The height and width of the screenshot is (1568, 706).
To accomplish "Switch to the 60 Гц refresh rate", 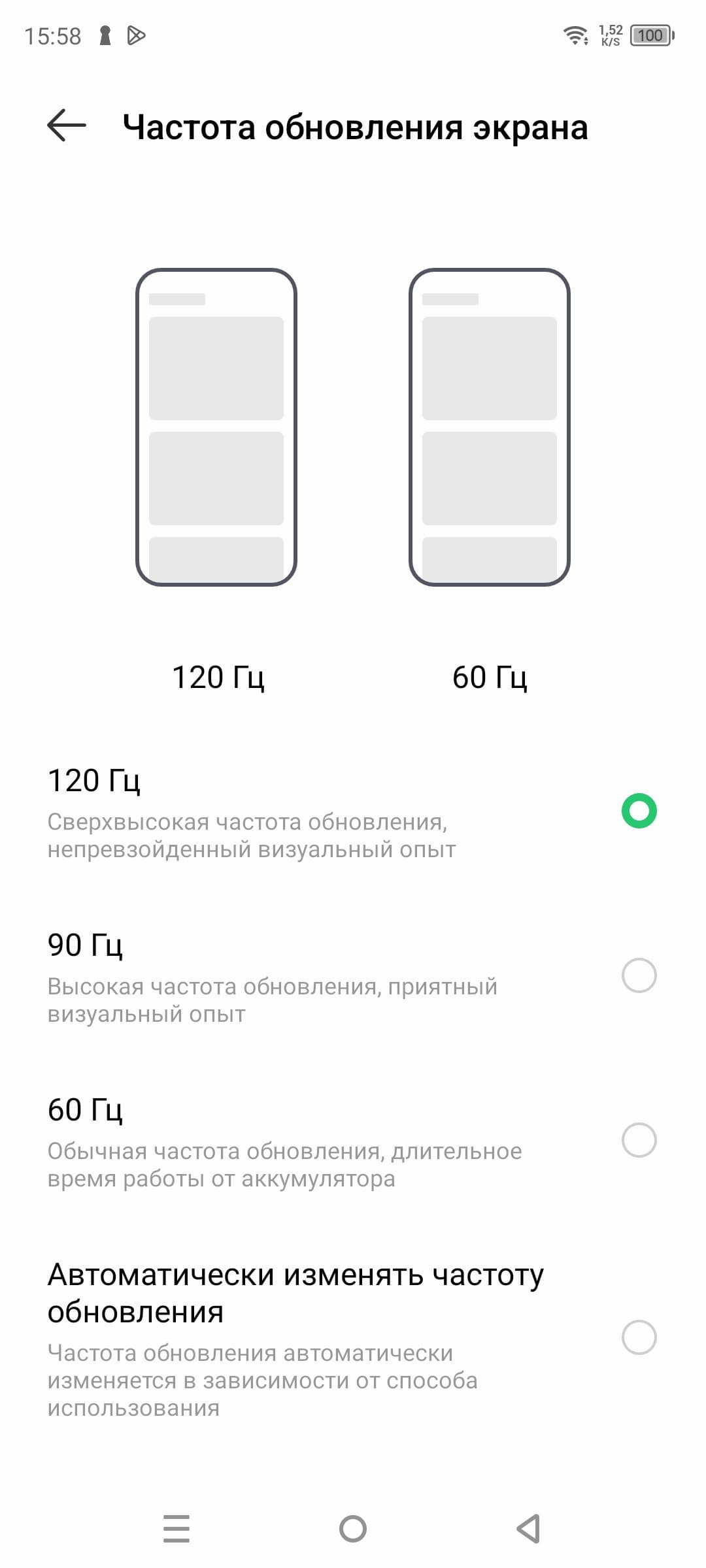I will [639, 1140].
